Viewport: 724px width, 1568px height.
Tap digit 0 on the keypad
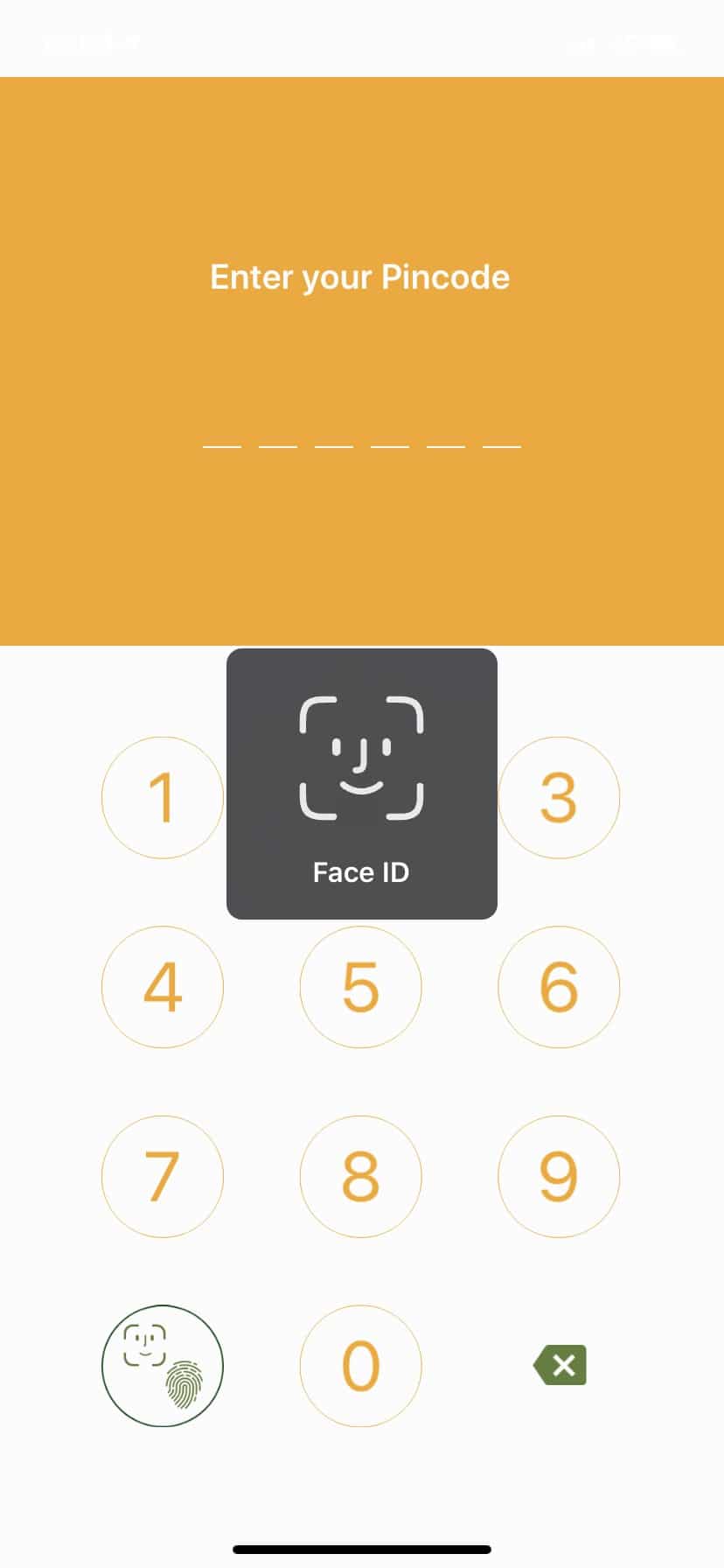361,1366
